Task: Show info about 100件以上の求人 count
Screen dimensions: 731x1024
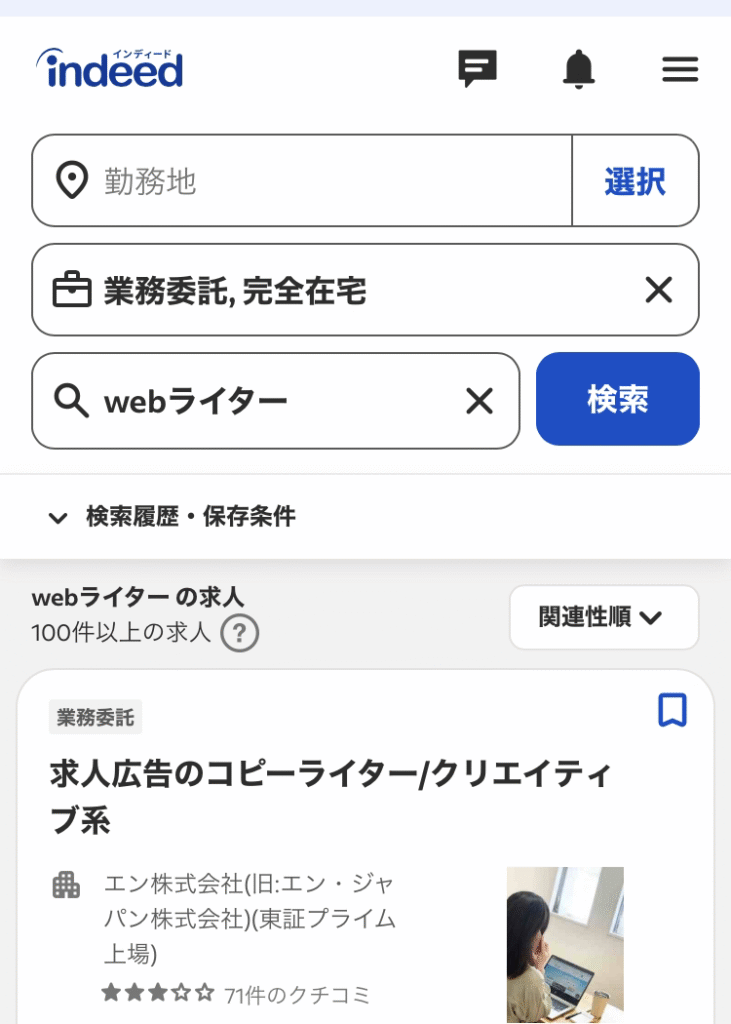Action: point(240,633)
